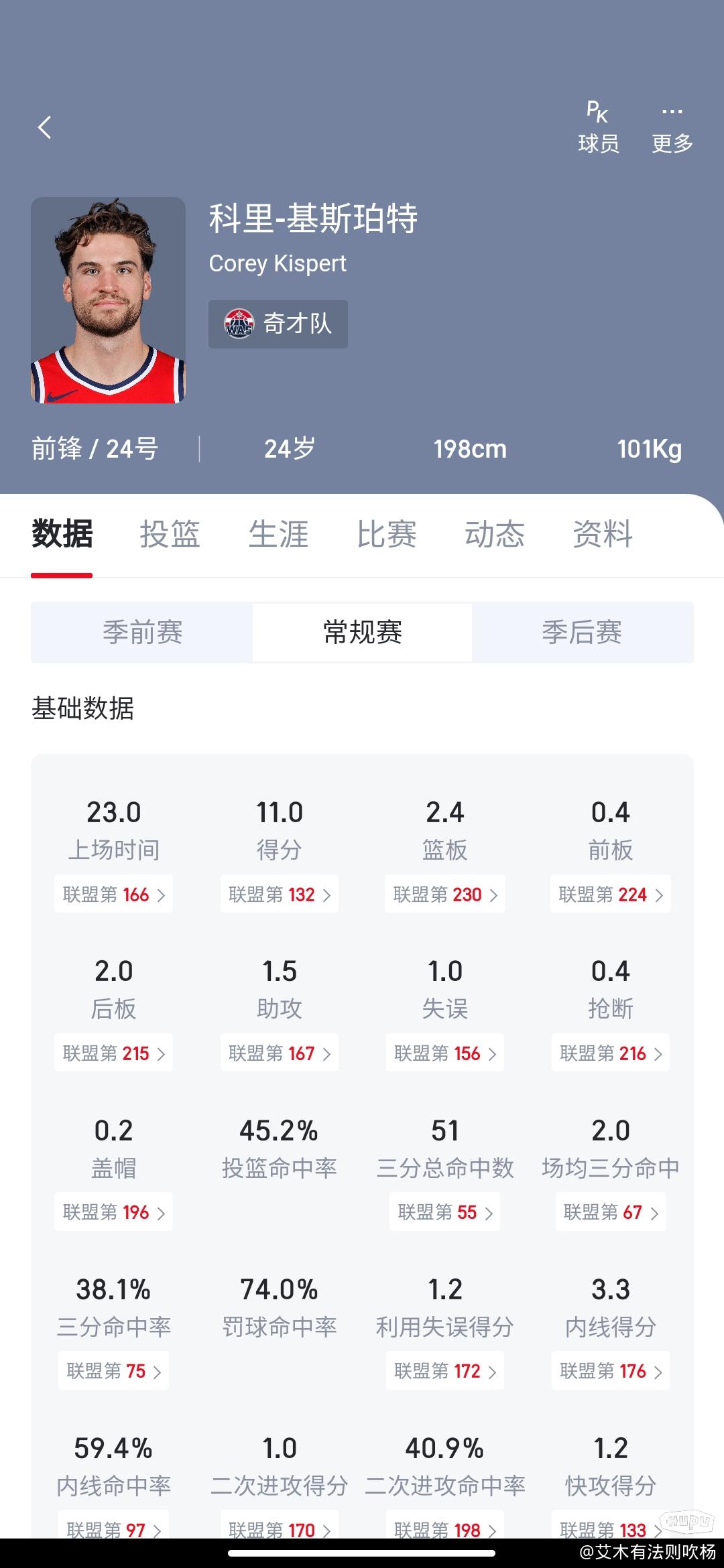The width and height of the screenshot is (724, 1568).
Task: Open league rank 216 for 抢断
Action: pyautogui.click(x=611, y=1053)
